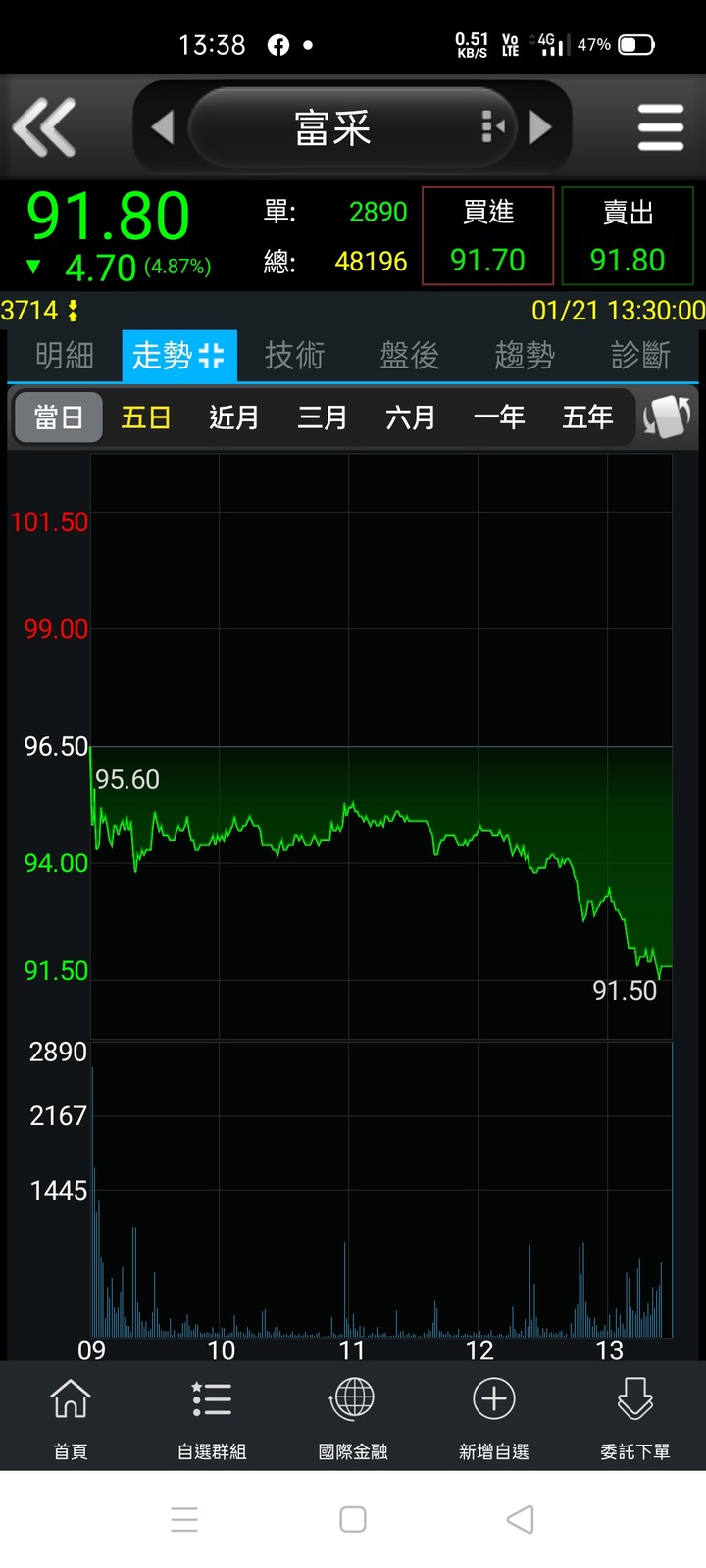Open the 診斷 tab
Screen dimensions: 706x1568
tap(640, 355)
